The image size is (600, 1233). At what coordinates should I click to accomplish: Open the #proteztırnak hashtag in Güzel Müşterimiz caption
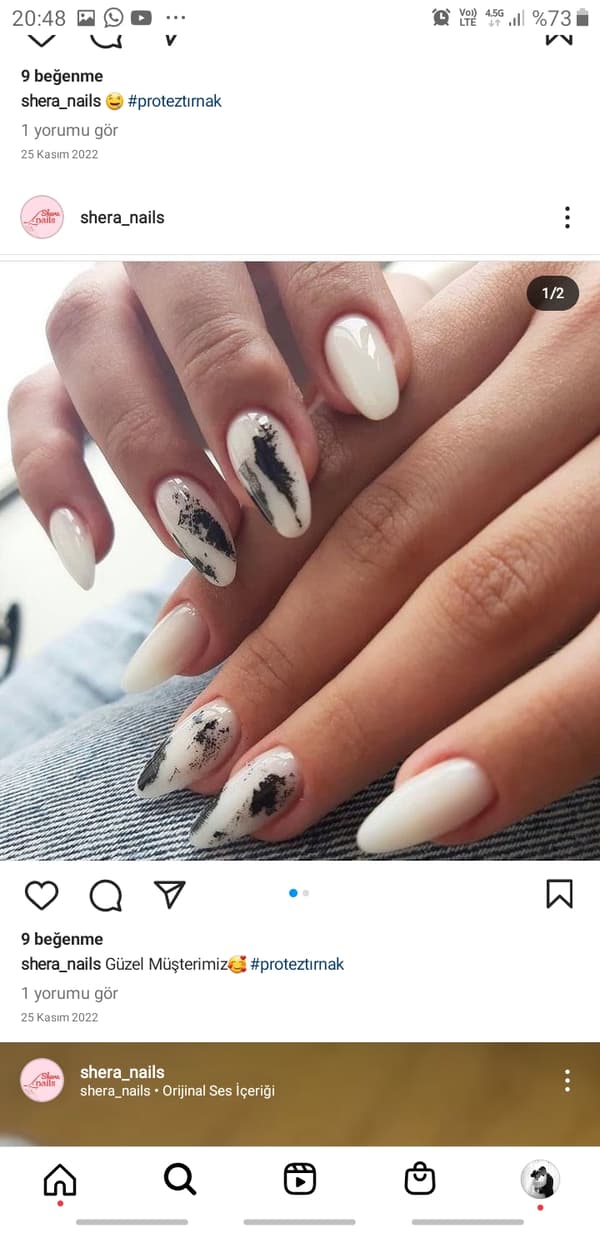pos(297,964)
